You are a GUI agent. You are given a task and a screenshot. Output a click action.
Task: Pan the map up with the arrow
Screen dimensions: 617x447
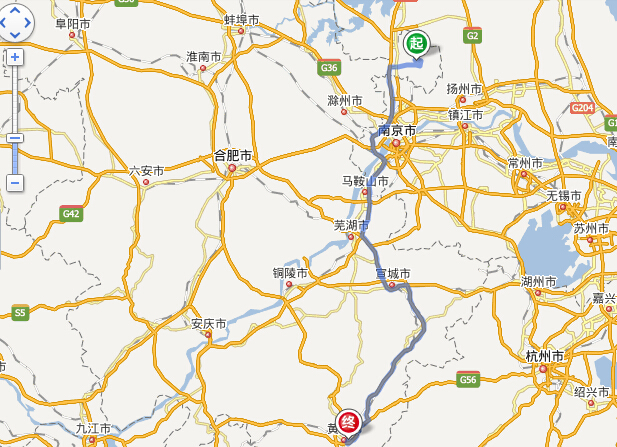coord(15,9)
